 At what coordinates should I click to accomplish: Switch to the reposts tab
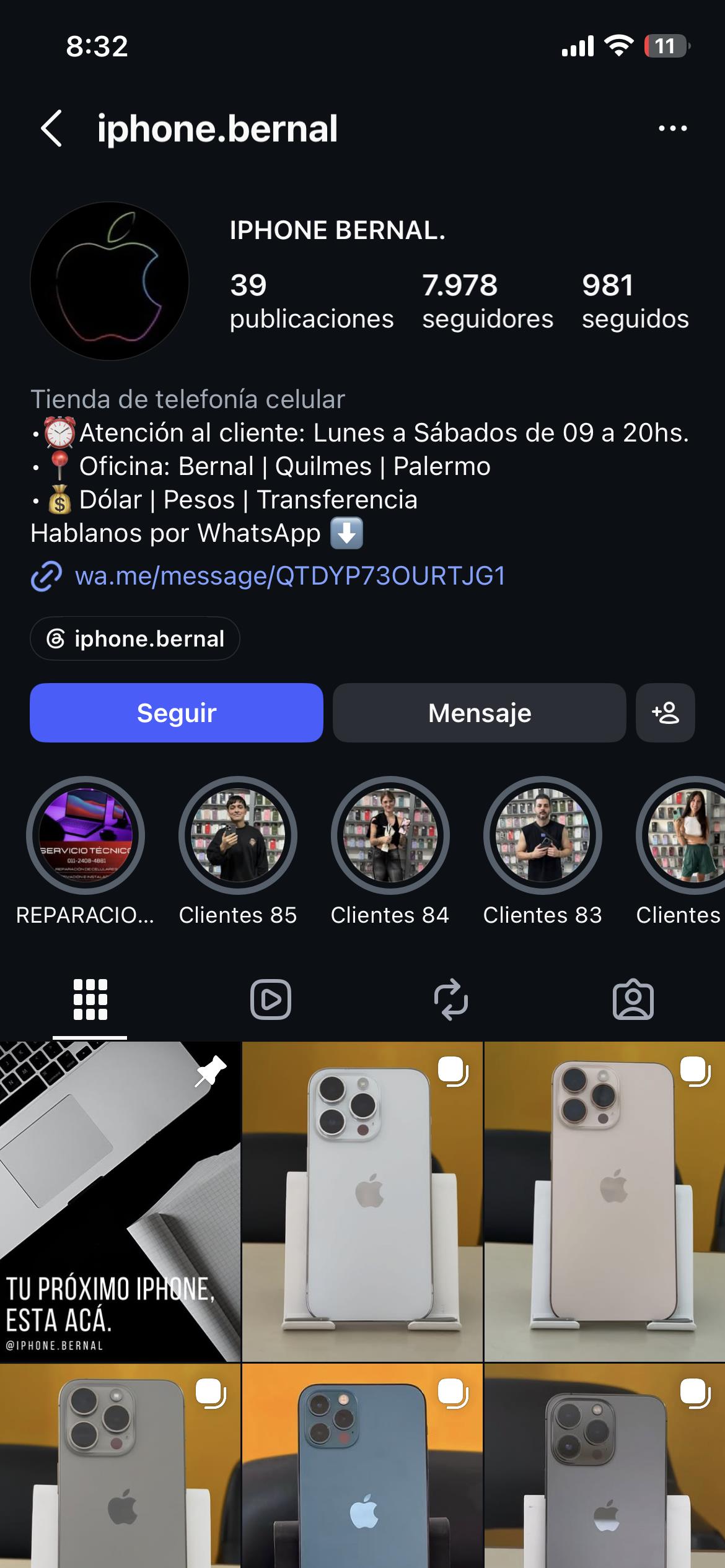coord(451,999)
